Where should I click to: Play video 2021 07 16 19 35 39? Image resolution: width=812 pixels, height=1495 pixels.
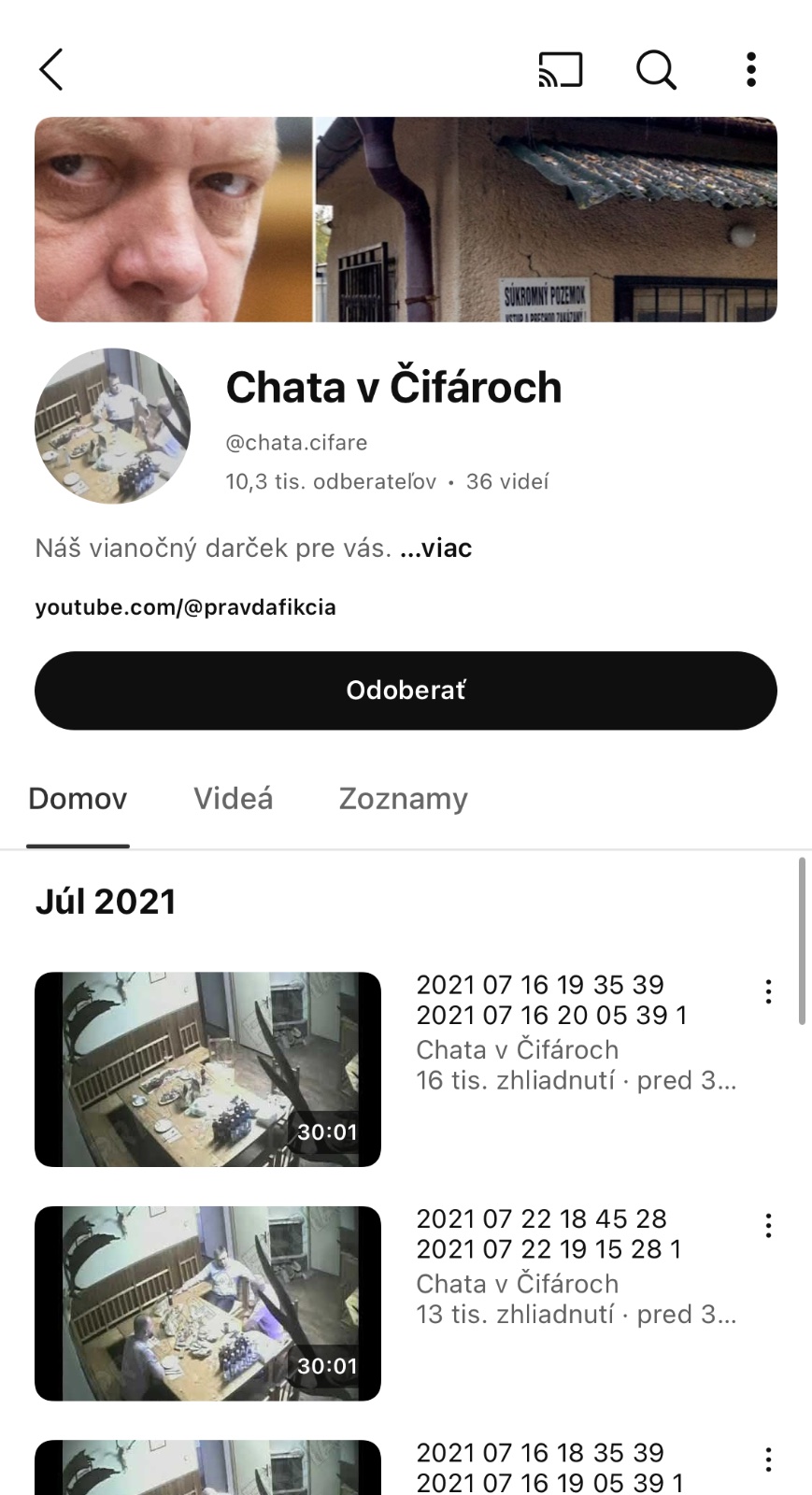[207, 1069]
